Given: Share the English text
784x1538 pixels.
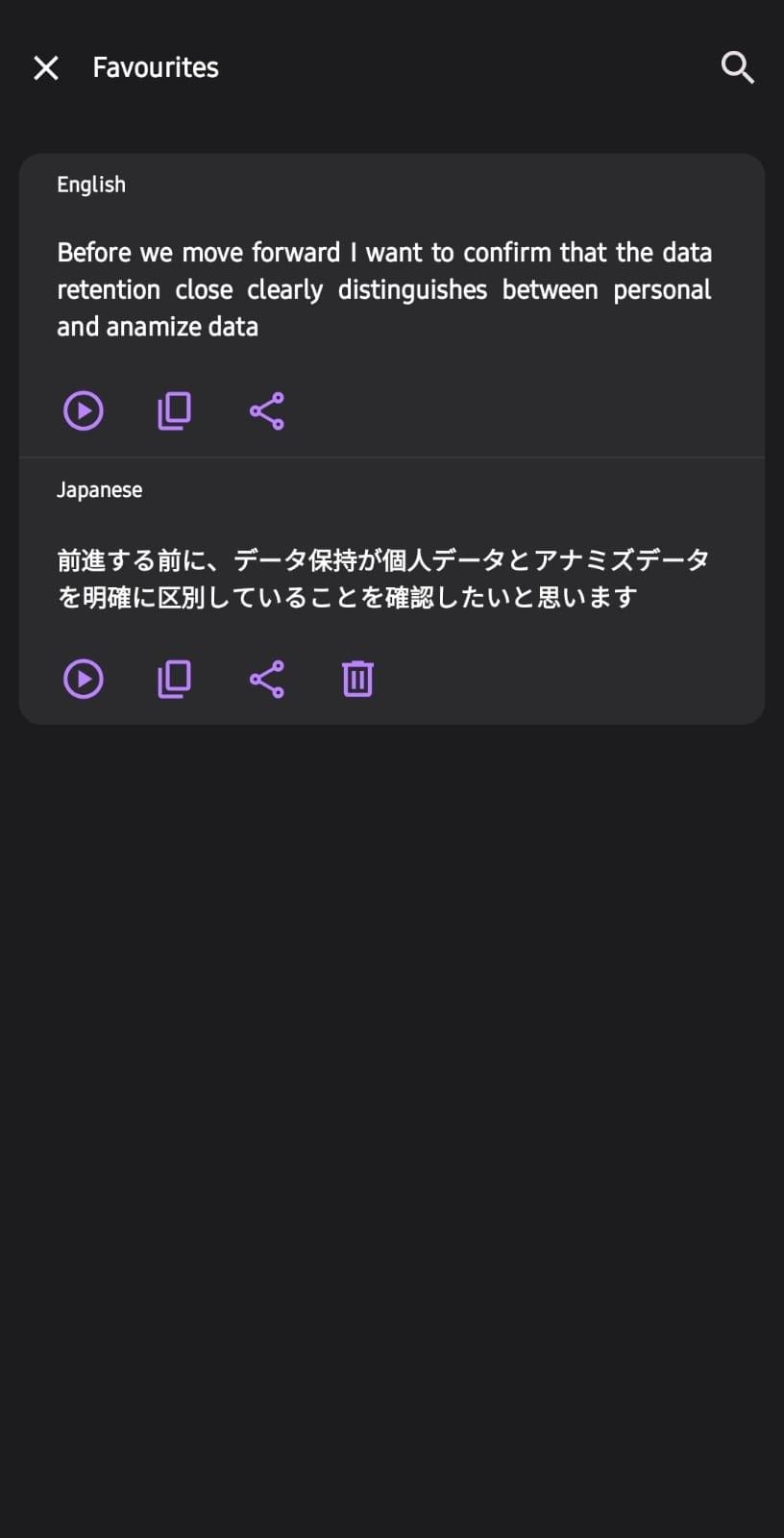Looking at the screenshot, I should click(x=266, y=410).
